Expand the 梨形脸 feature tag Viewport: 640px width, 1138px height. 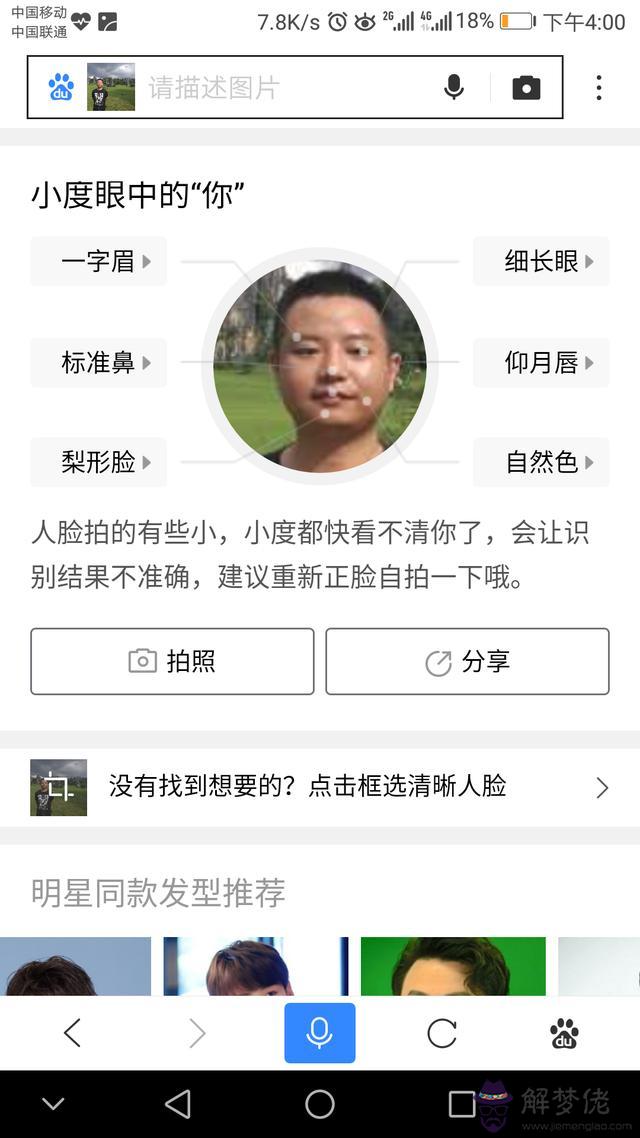tap(99, 462)
